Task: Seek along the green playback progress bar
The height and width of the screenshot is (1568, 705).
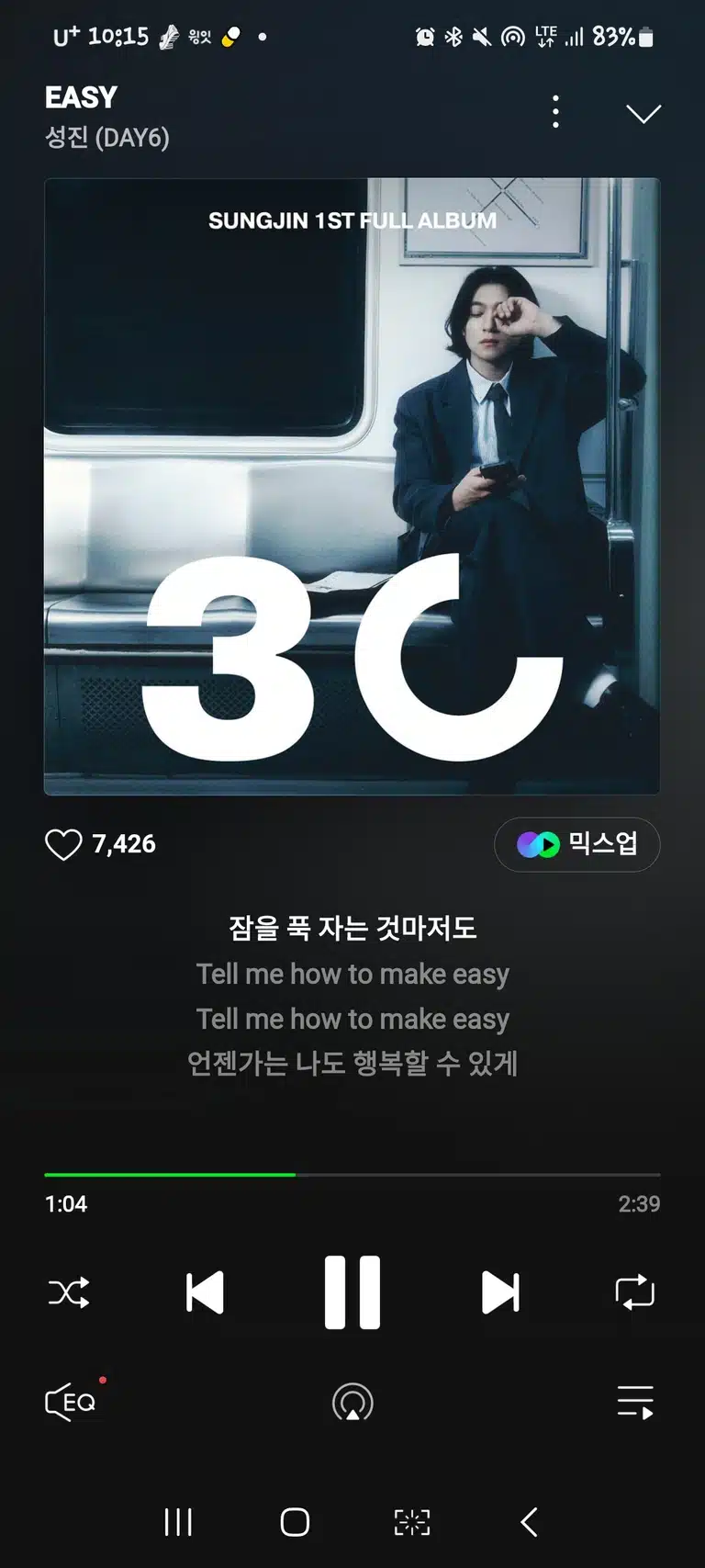Action: [x=352, y=1175]
